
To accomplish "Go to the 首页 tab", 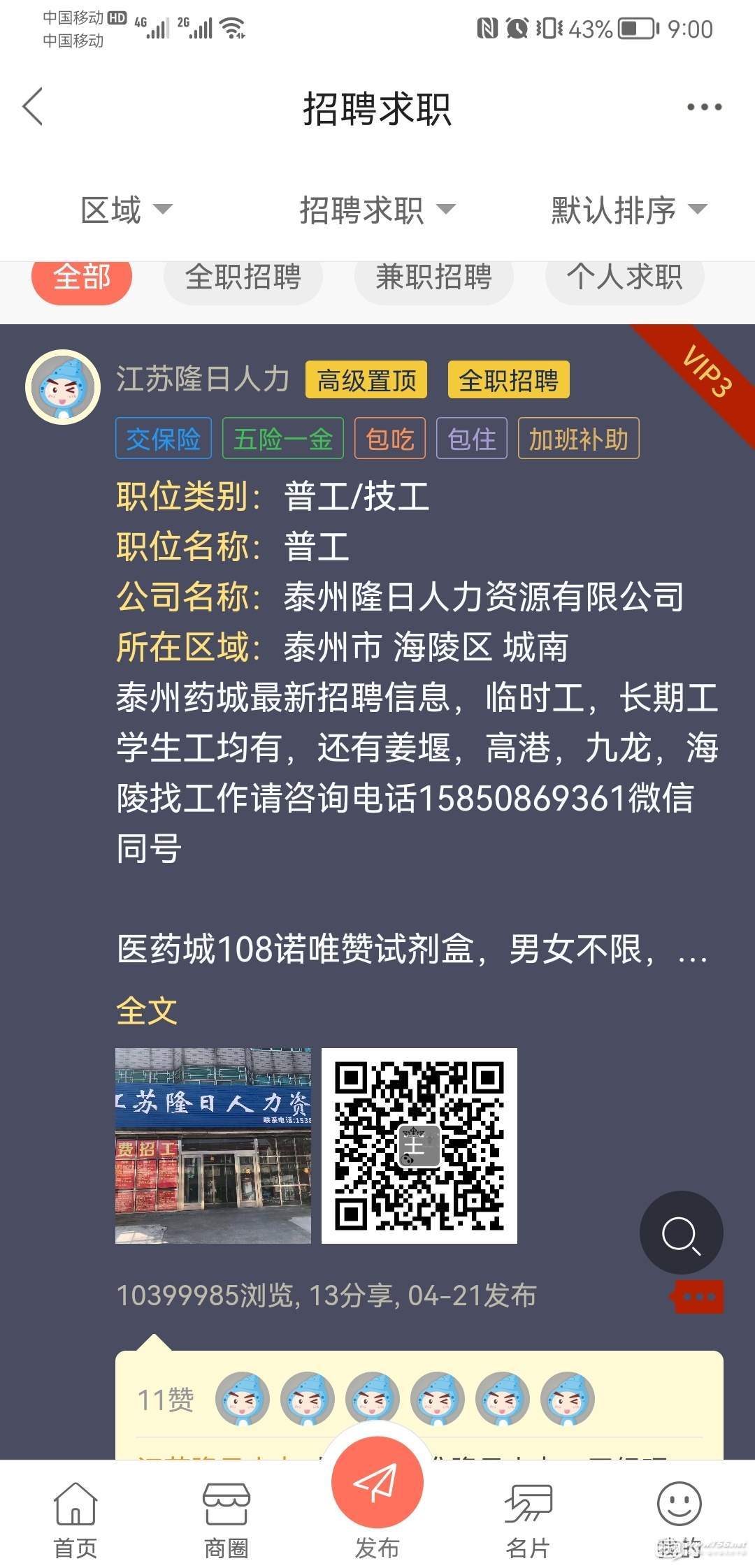I will pyautogui.click(x=75, y=1520).
